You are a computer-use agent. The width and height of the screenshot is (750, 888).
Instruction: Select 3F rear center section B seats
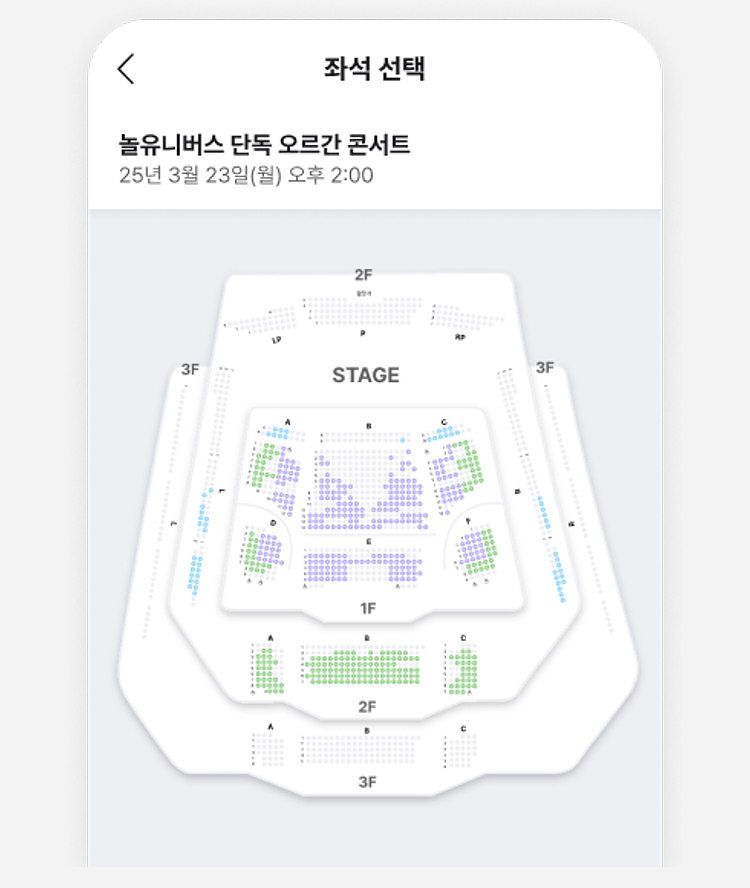[x=368, y=750]
